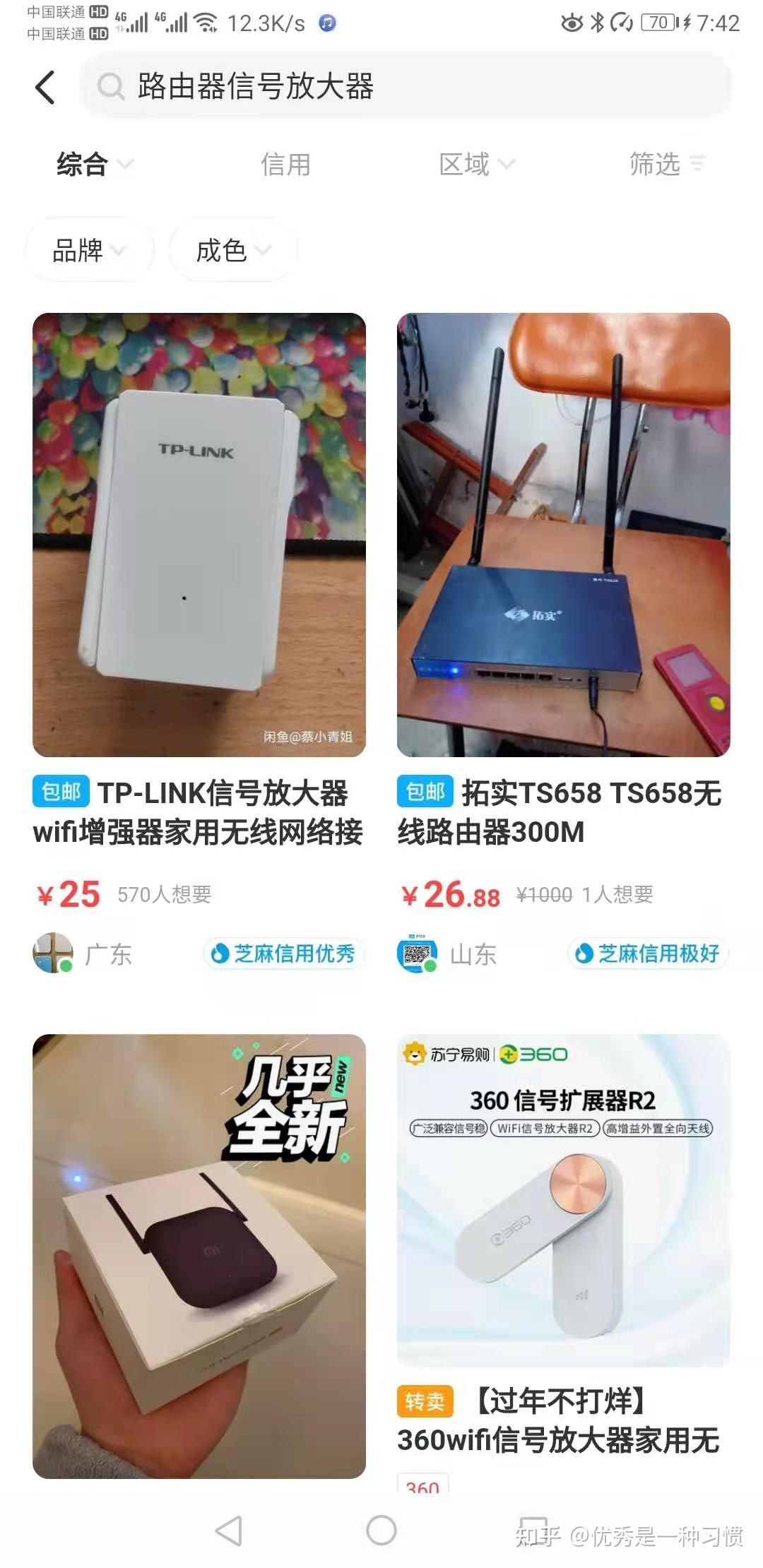Screen dimensions: 763x1568
Task: Open the 品牌 brand filter dropdown
Action: click(88, 251)
